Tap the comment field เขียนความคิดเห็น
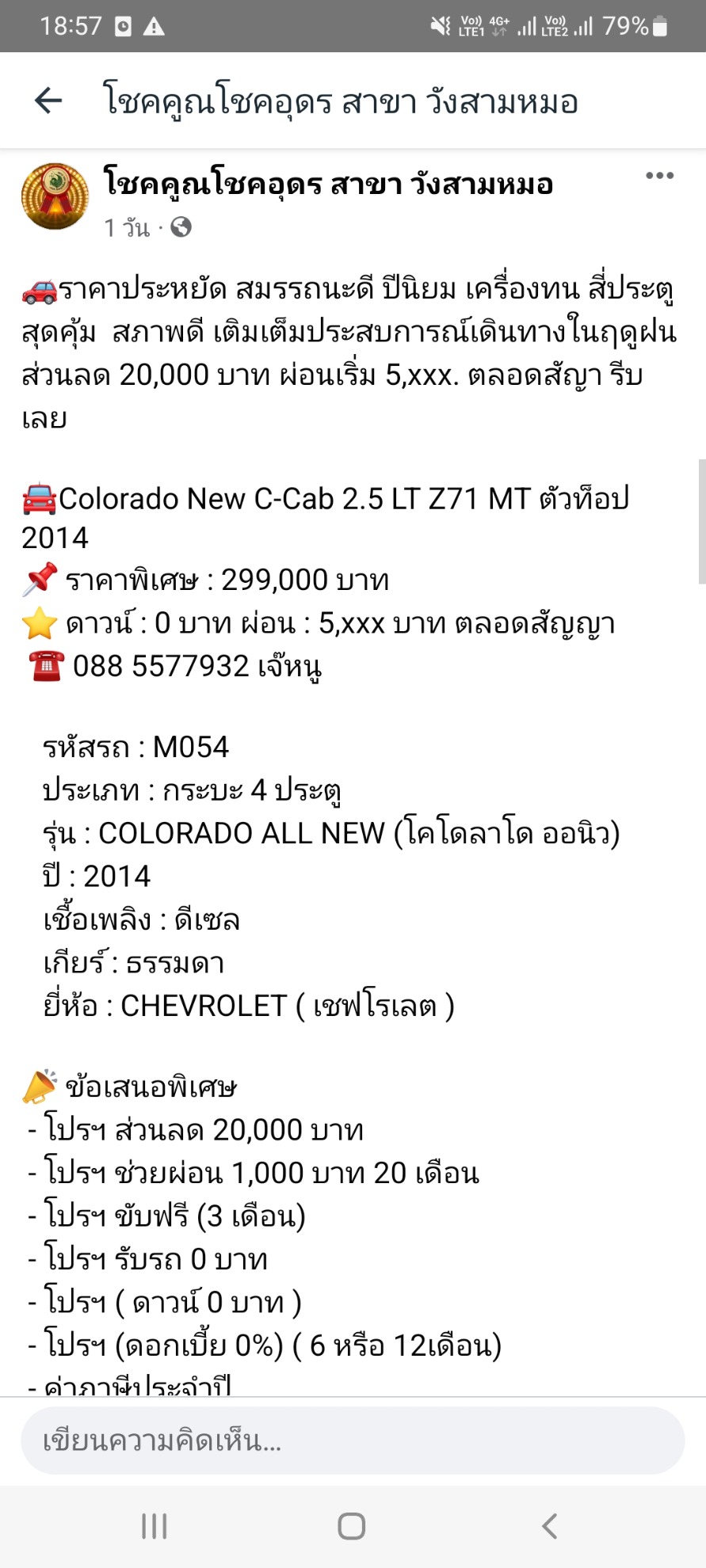Screen dimensions: 706x1568 point(353,1441)
